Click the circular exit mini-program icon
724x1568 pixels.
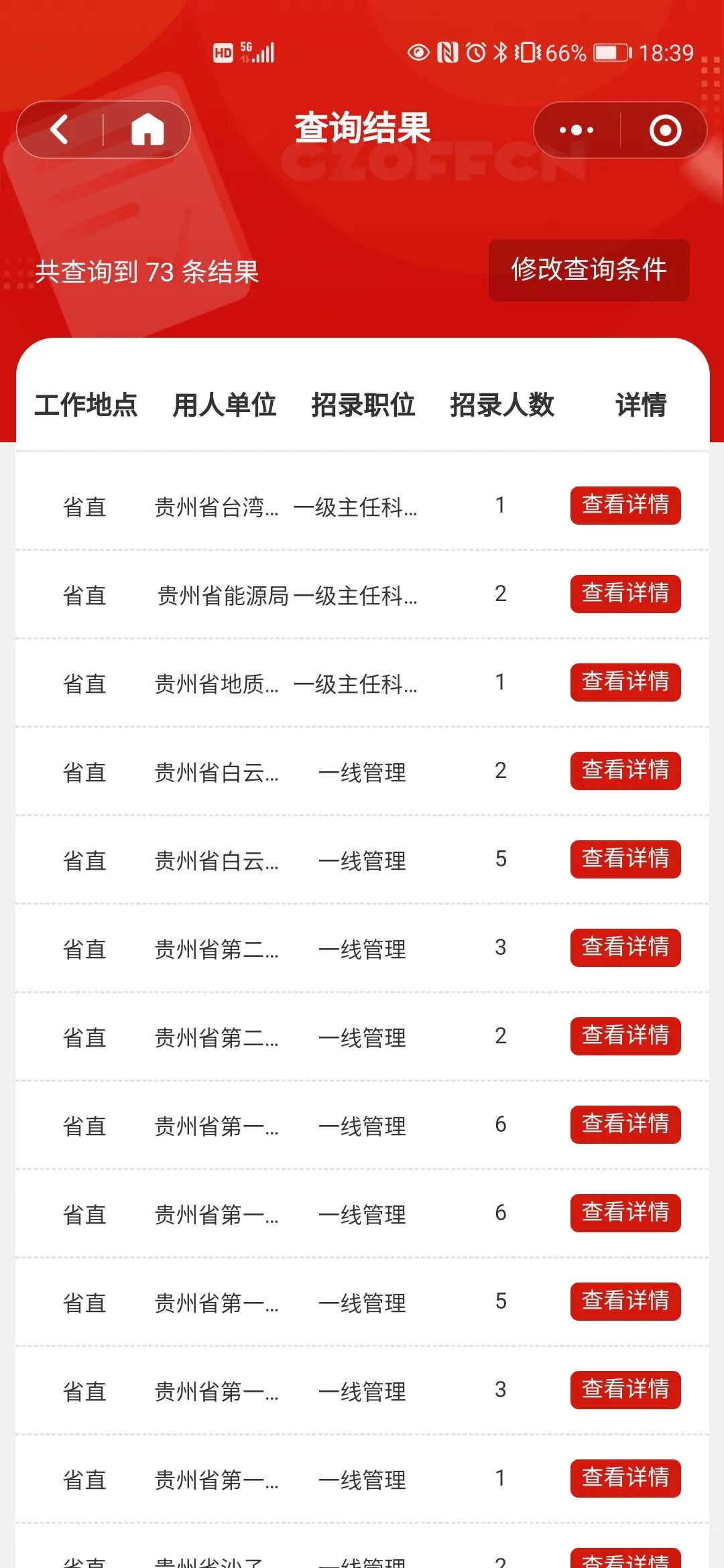pyautogui.click(x=665, y=129)
